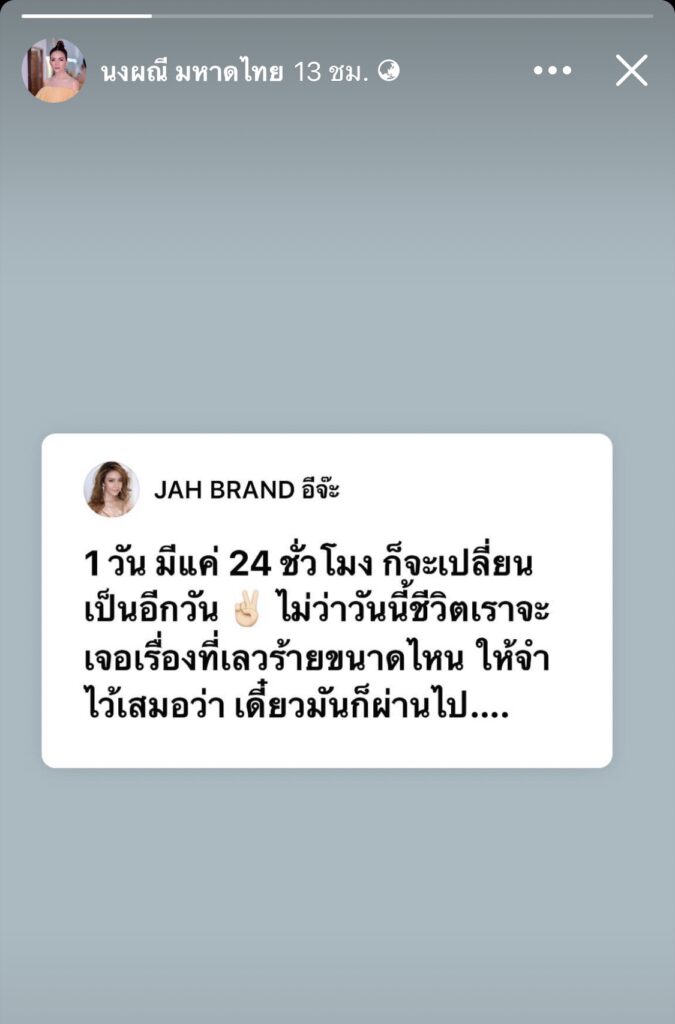675x1024 pixels.
Task: Tap the name นงผณี มหาดไทย
Action: click(192, 72)
